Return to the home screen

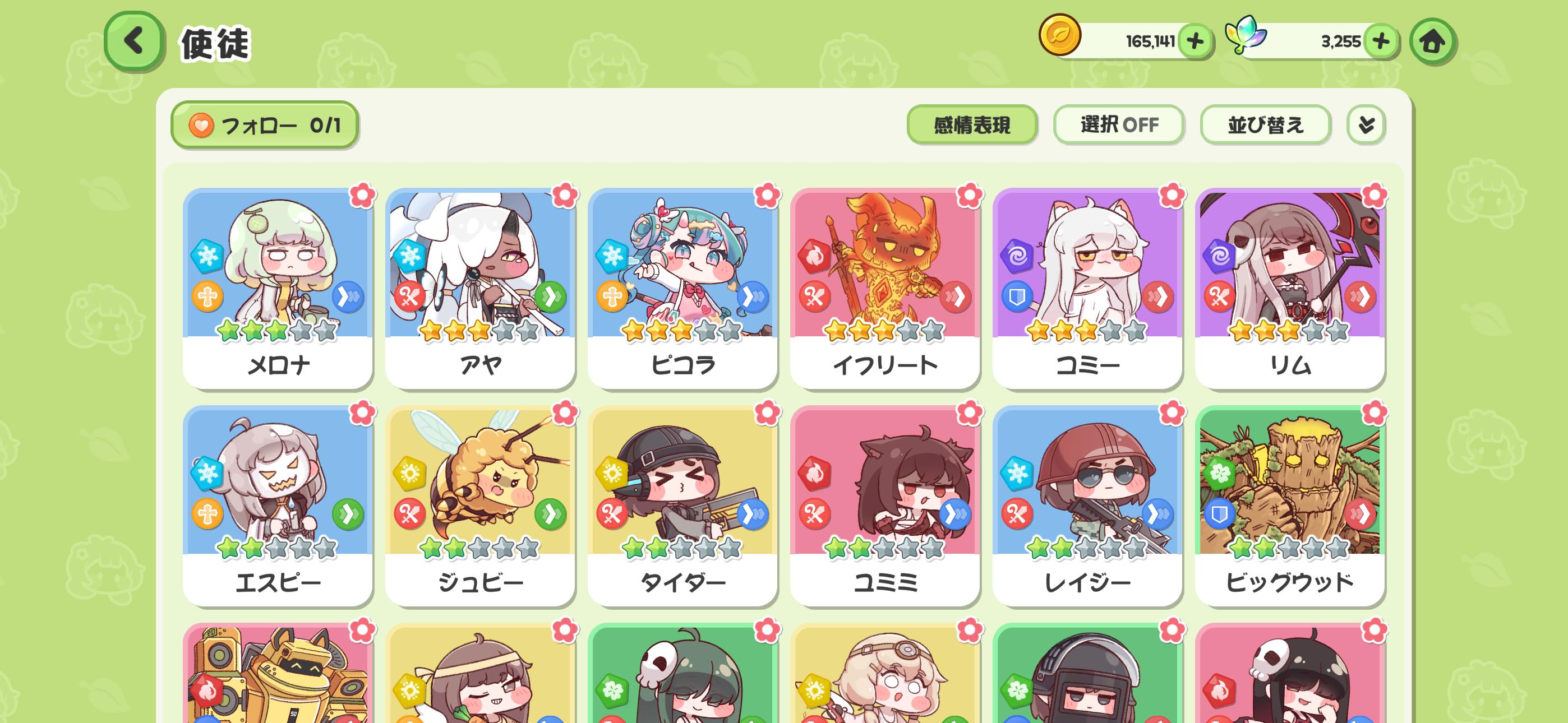(x=1432, y=41)
